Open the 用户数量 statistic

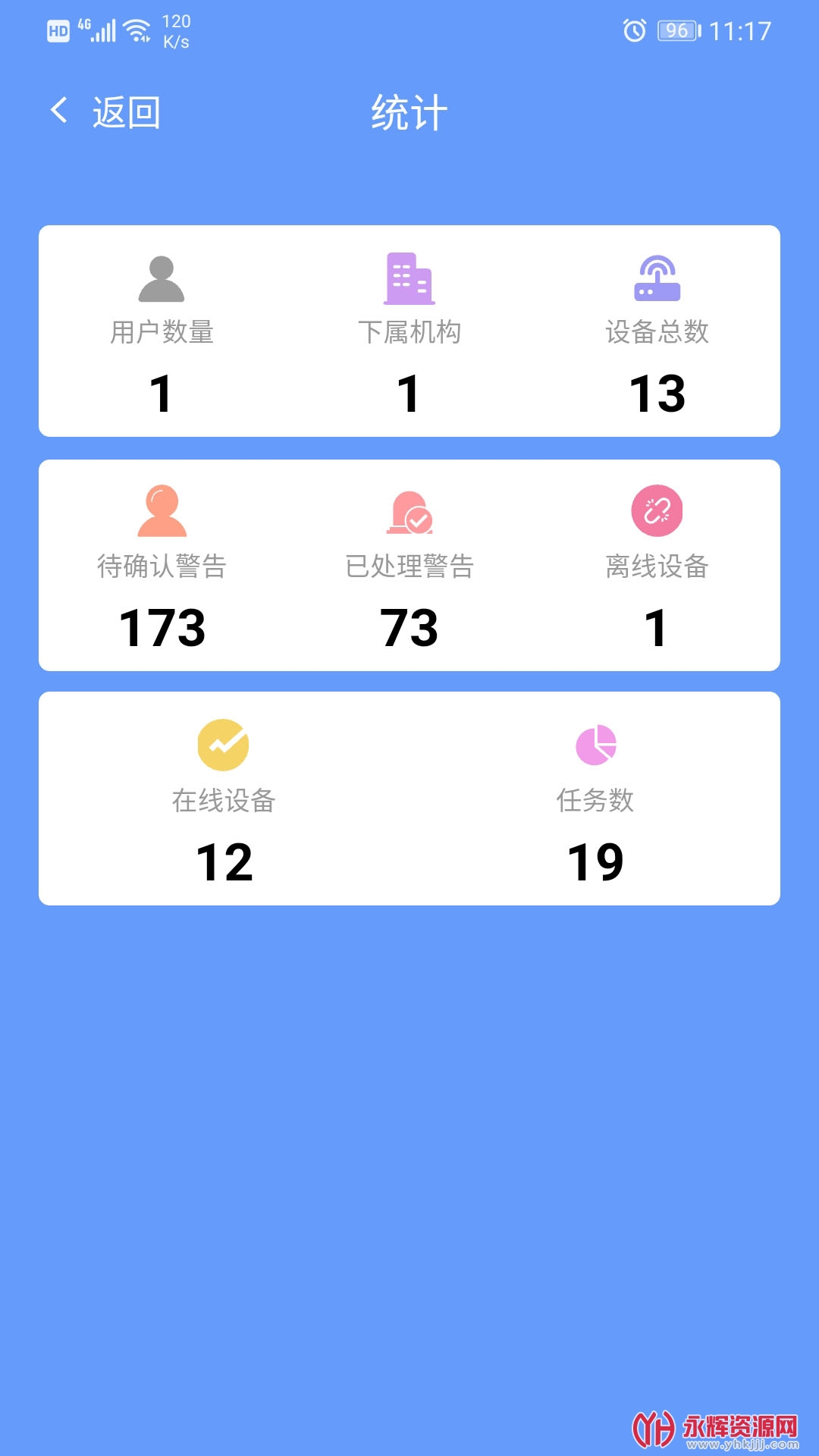click(162, 331)
